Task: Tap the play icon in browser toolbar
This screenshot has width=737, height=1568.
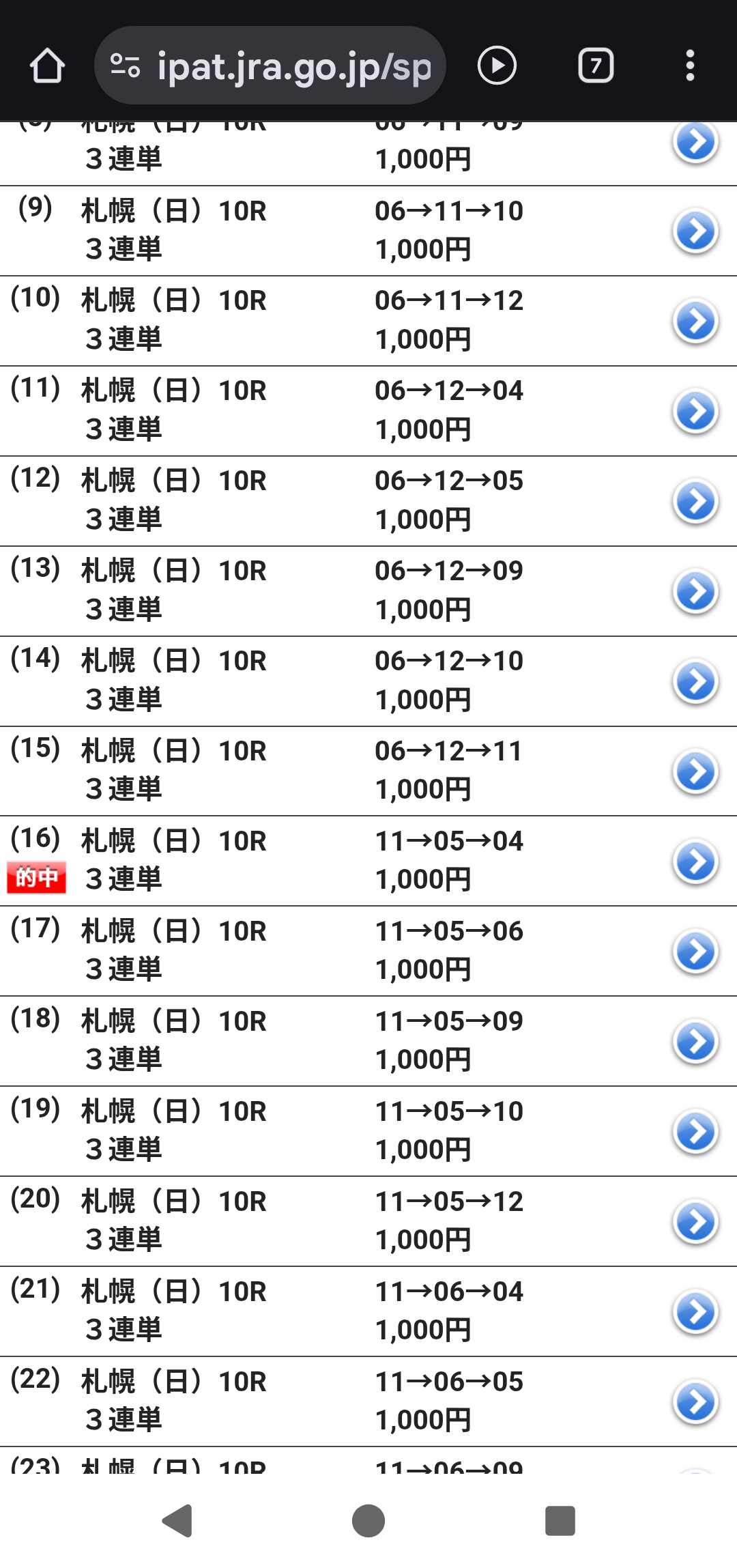Action: (497, 66)
